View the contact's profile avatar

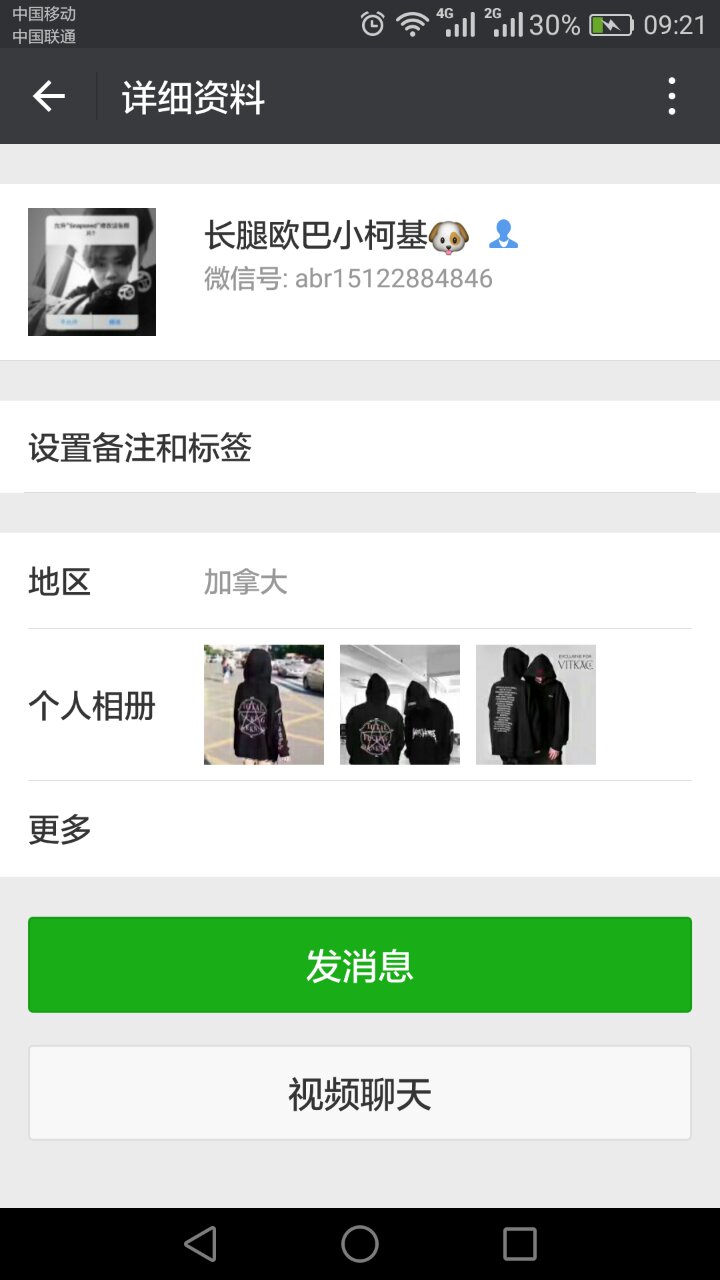(x=92, y=272)
